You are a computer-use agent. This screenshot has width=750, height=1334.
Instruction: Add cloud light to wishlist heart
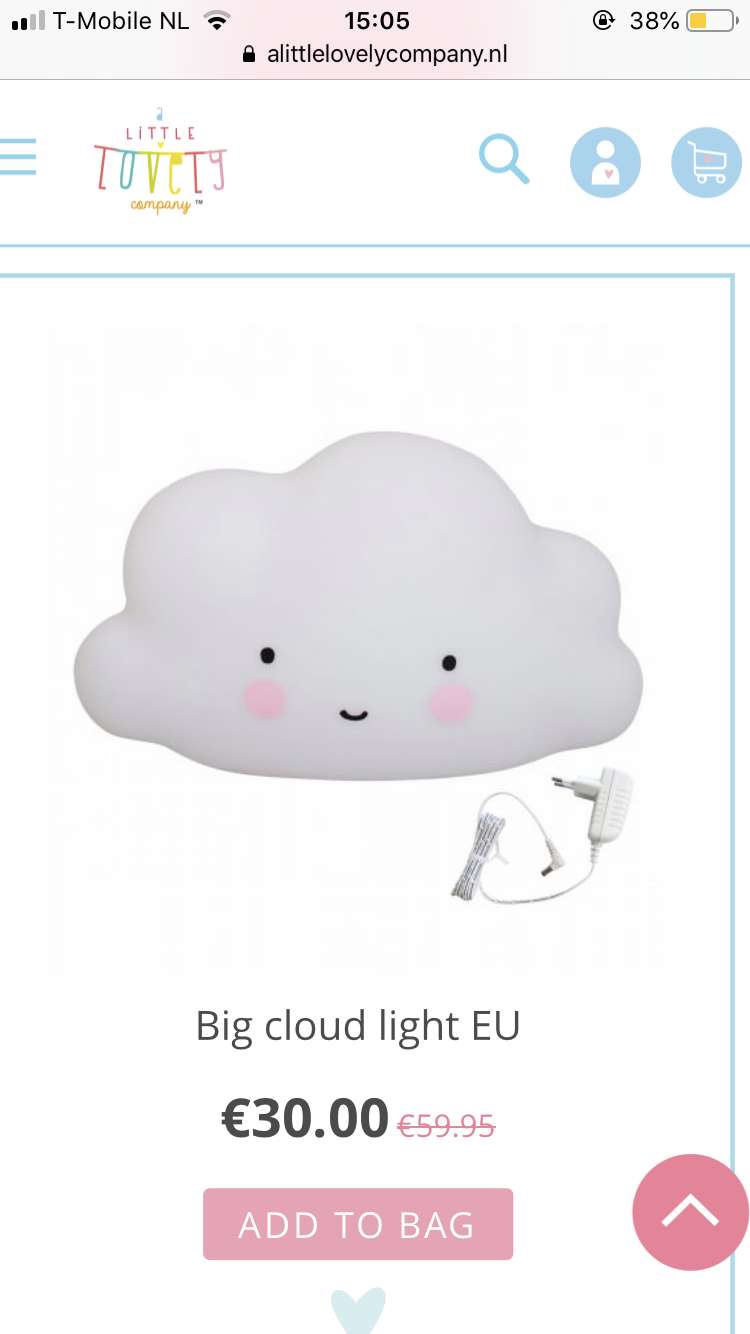(358, 1312)
